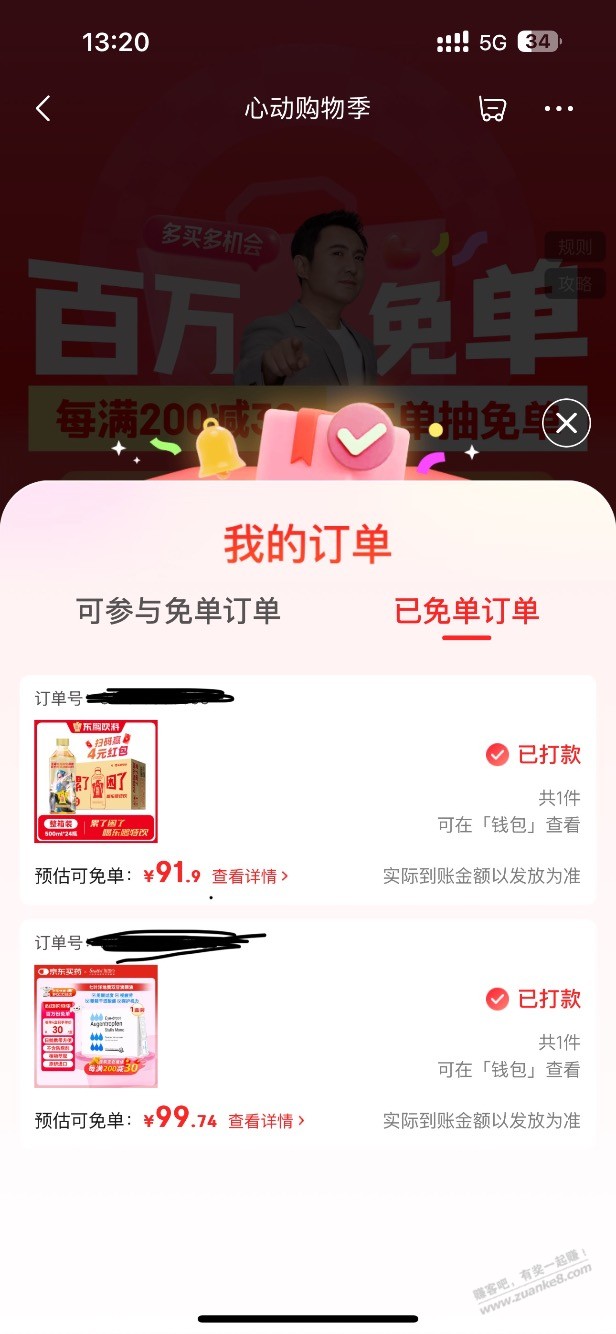Open the three-dot overflow menu
Image resolution: width=616 pixels, height=1334 pixels.
tap(559, 108)
